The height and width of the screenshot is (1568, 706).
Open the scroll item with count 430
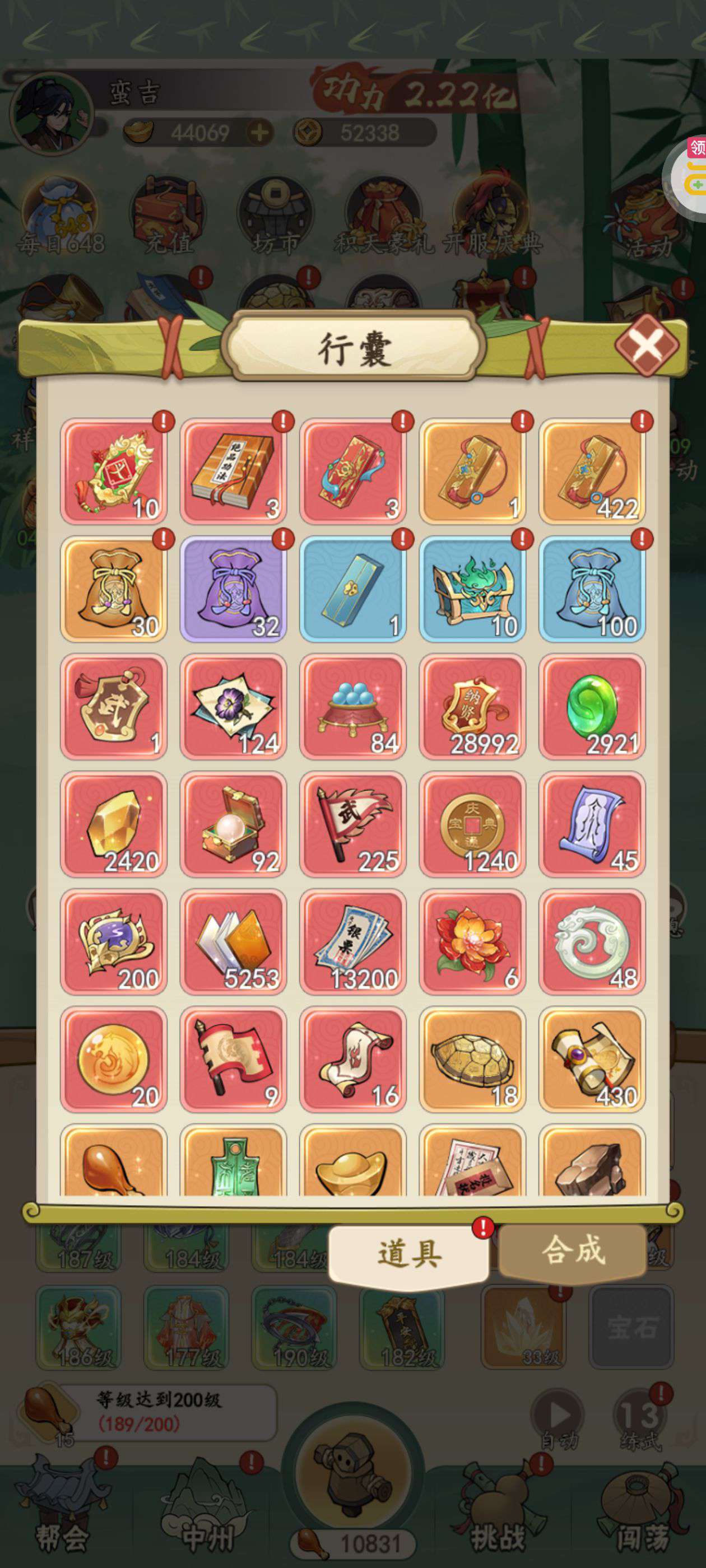(592, 1059)
